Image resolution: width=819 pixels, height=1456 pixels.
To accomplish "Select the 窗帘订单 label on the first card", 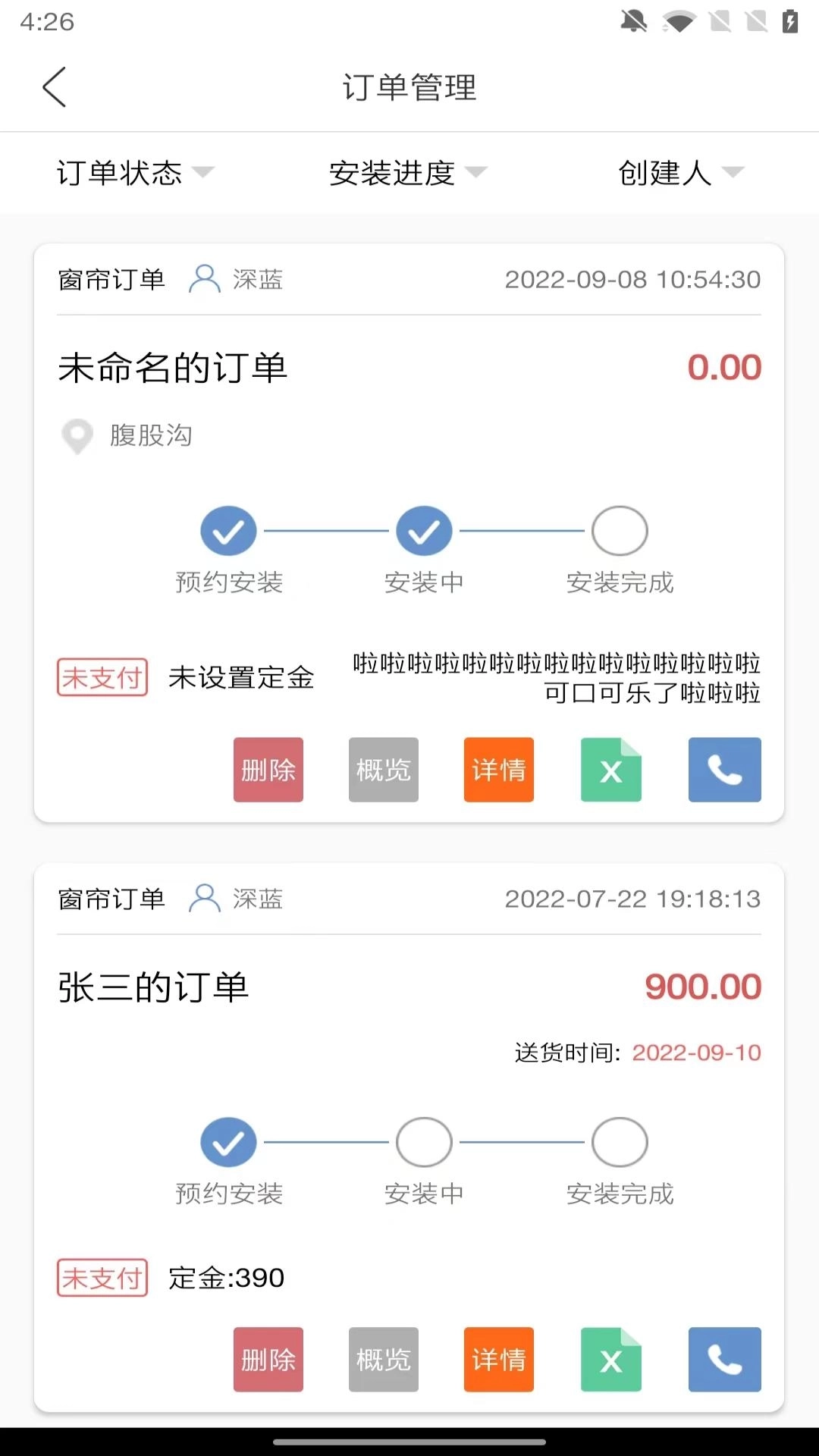I will point(111,279).
